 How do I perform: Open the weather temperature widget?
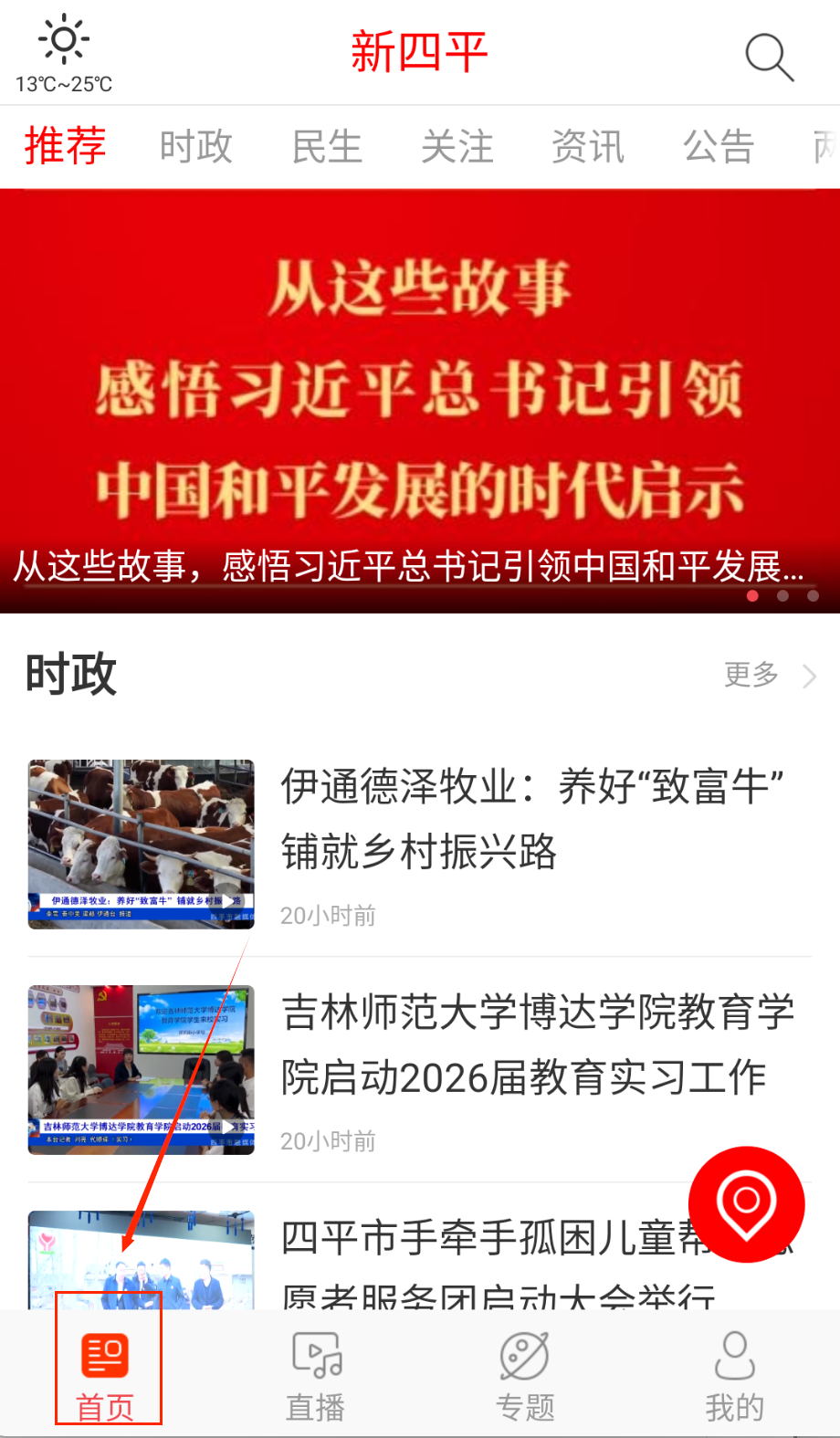point(63,57)
